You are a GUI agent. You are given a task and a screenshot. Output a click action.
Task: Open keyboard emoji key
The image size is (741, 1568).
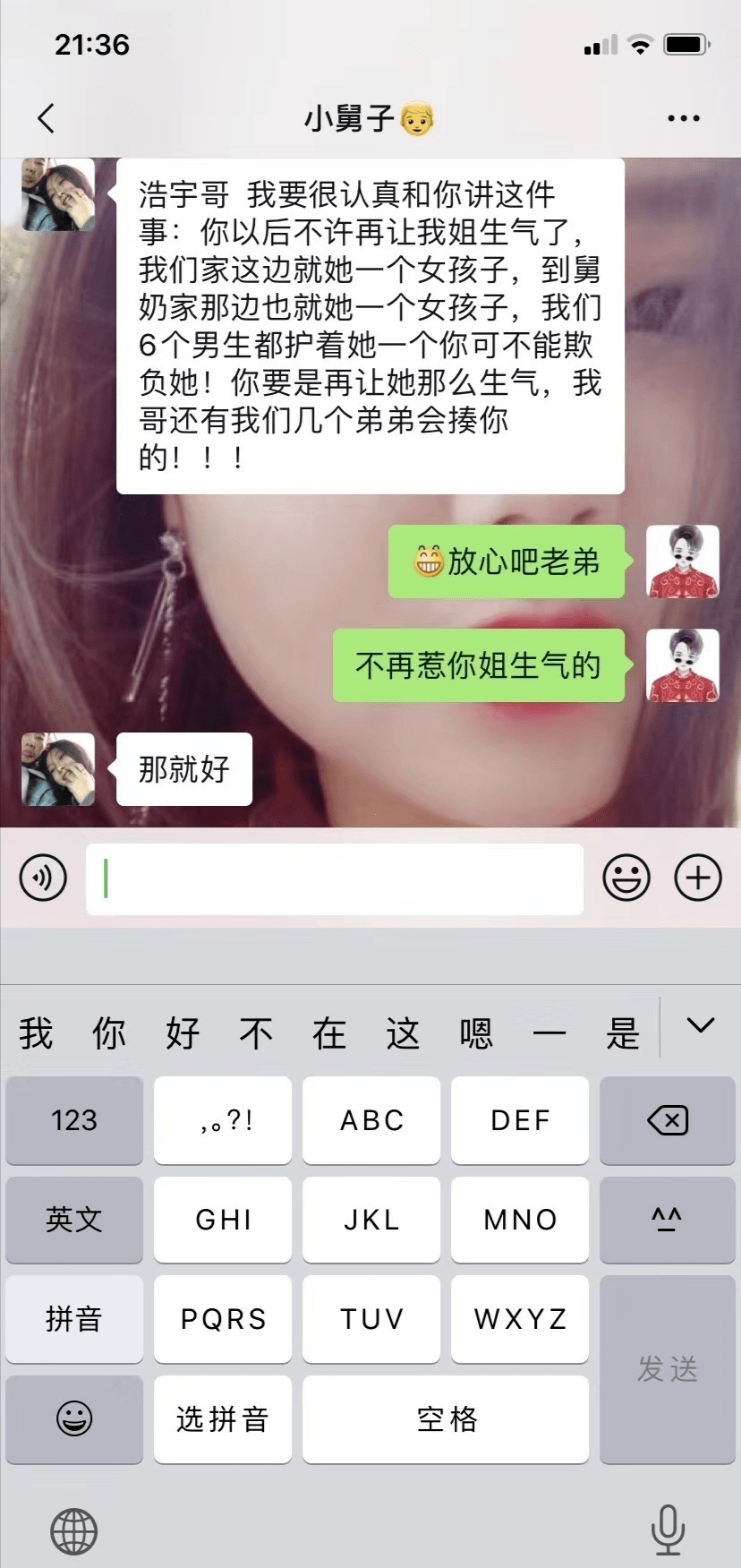pos(74,1418)
